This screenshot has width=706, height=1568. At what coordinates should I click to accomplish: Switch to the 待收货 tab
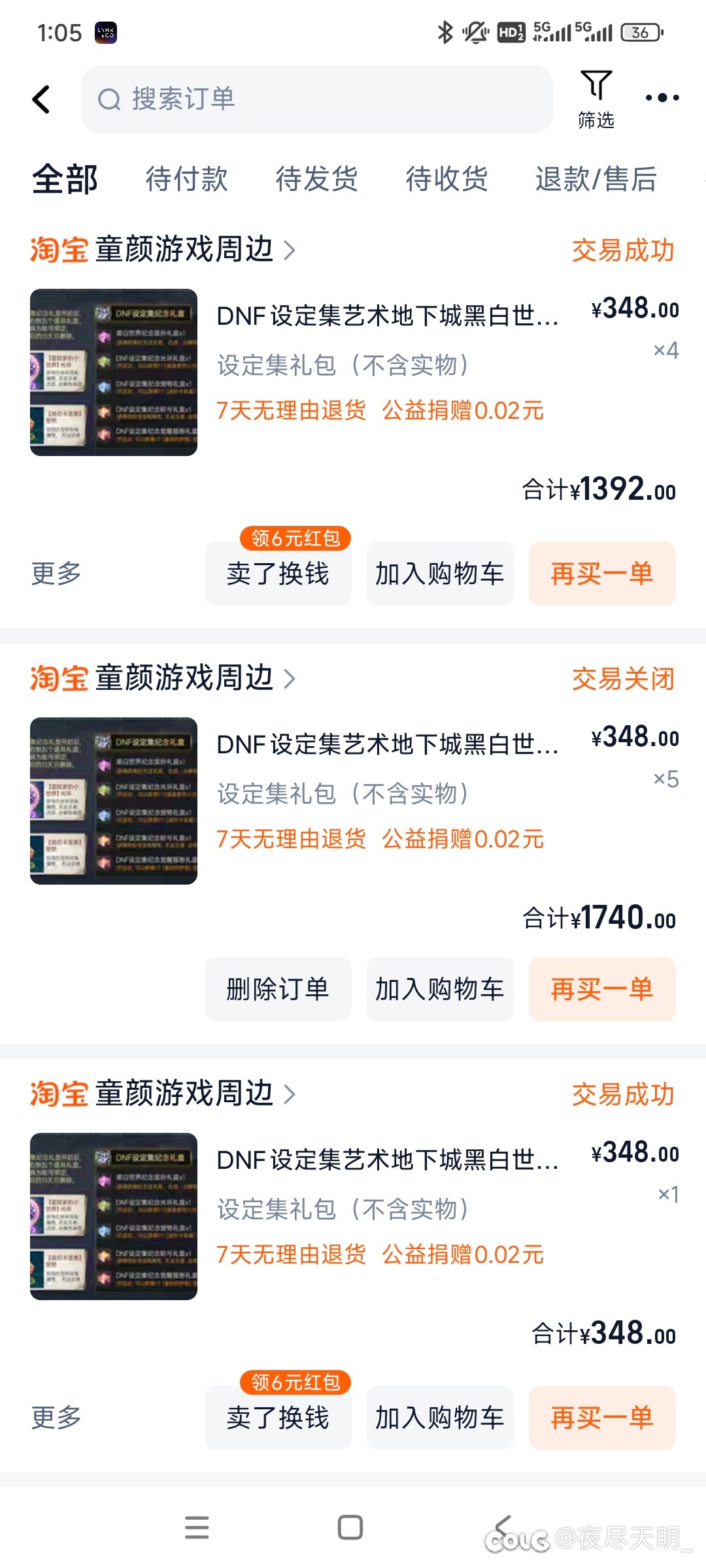[x=446, y=179]
